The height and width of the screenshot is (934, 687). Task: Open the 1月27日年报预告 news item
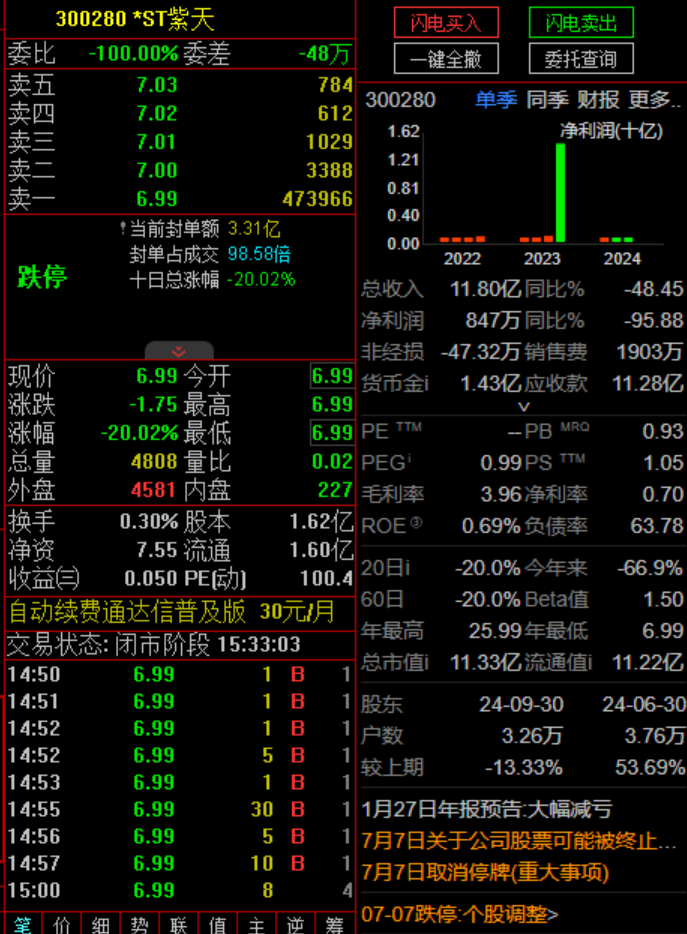pyautogui.click(x=487, y=809)
